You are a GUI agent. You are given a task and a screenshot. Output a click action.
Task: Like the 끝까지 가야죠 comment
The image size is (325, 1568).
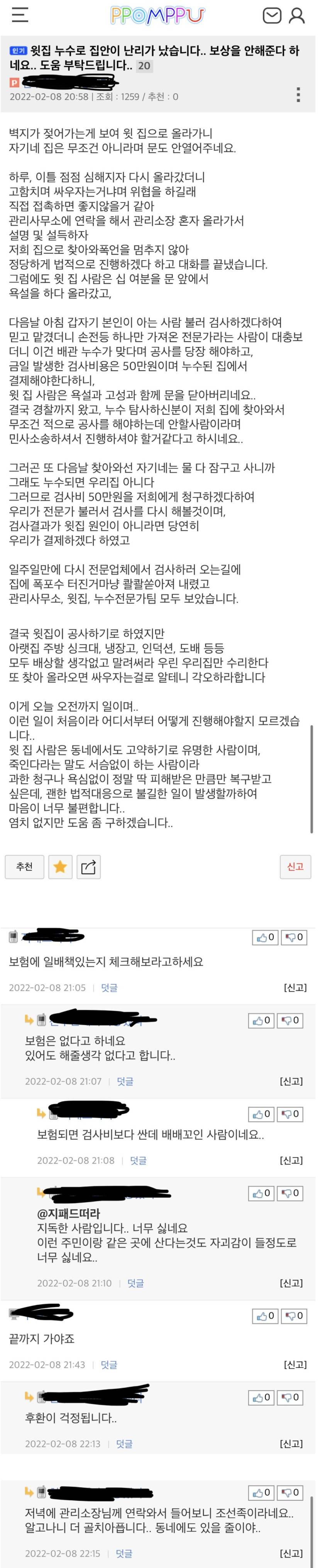(265, 1315)
